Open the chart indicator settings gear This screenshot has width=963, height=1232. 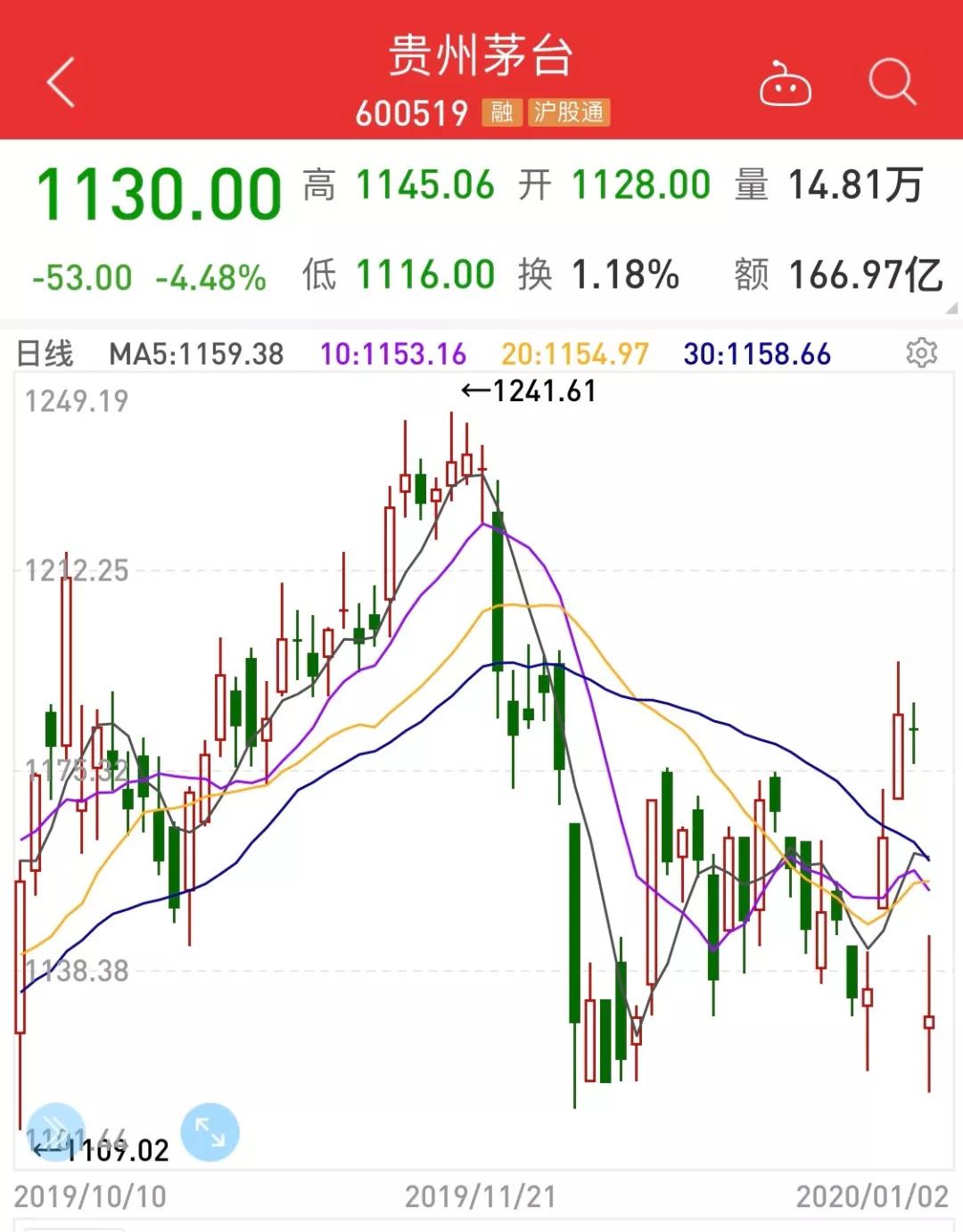(921, 353)
